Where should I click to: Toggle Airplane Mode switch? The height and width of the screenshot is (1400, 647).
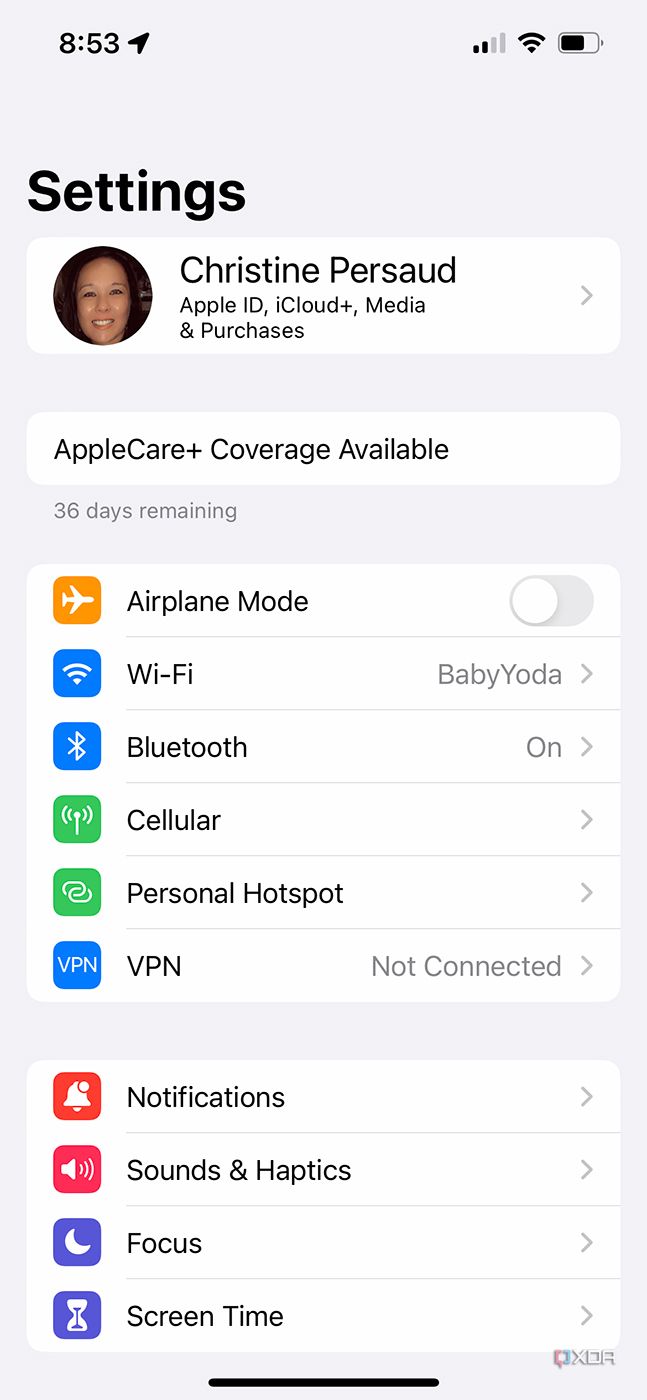tap(551, 602)
